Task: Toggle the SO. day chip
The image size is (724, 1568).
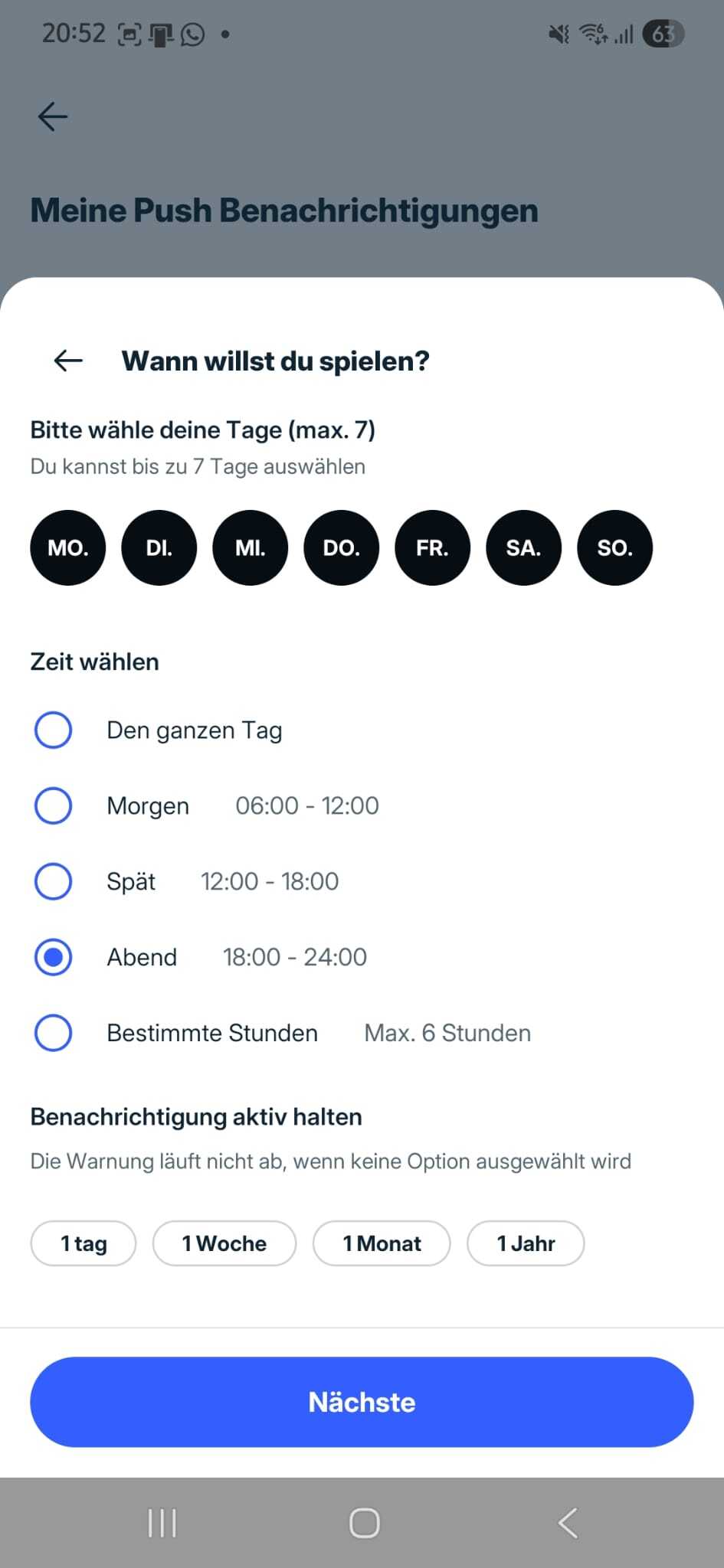Action: 615,548
